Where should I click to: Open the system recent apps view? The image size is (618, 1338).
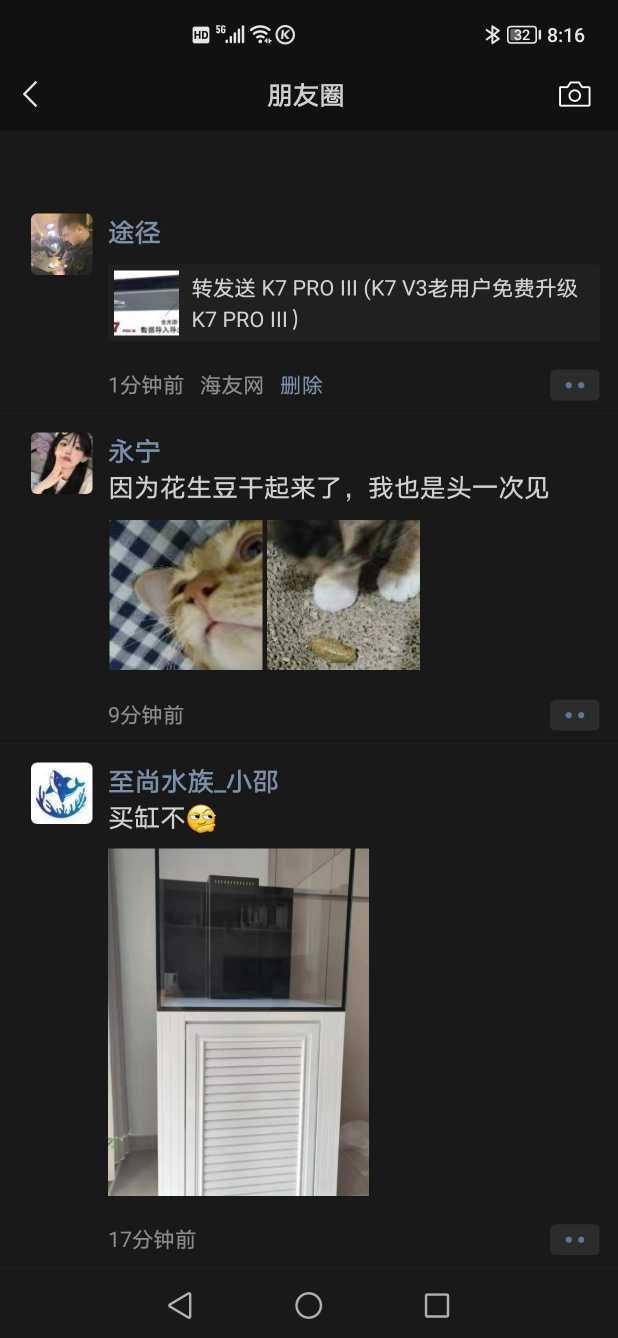tap(437, 1305)
